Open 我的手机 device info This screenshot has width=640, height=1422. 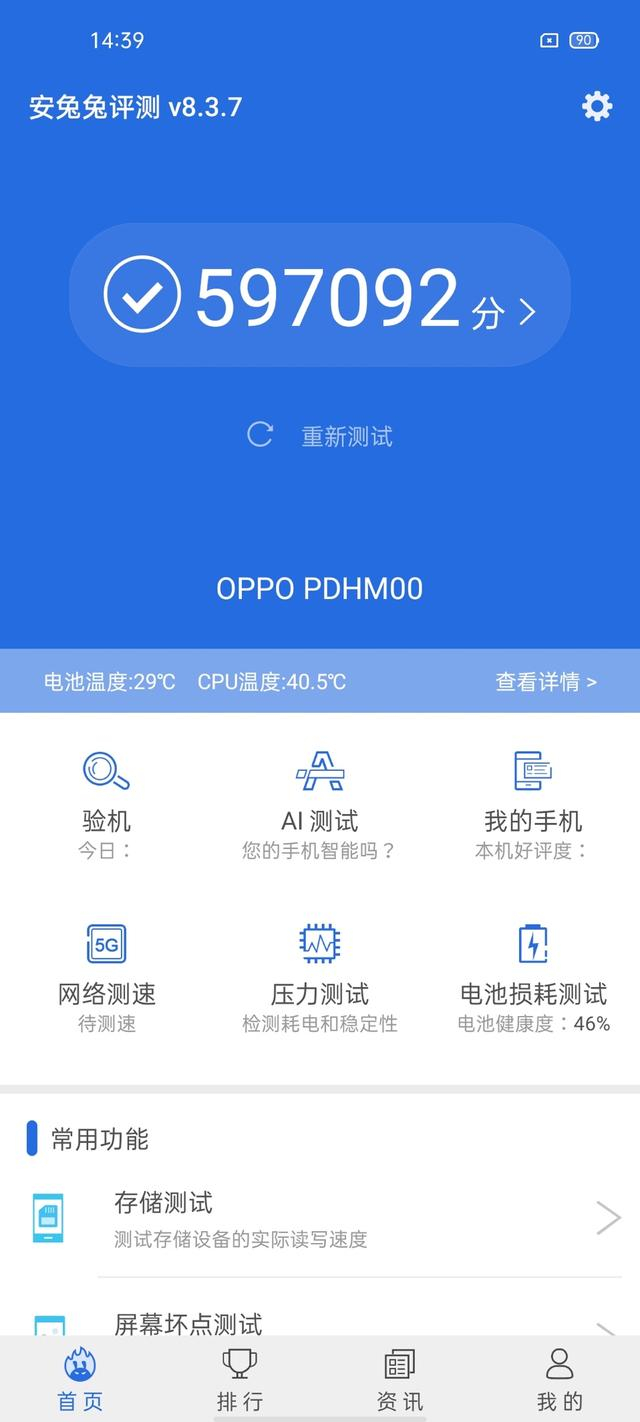533,804
